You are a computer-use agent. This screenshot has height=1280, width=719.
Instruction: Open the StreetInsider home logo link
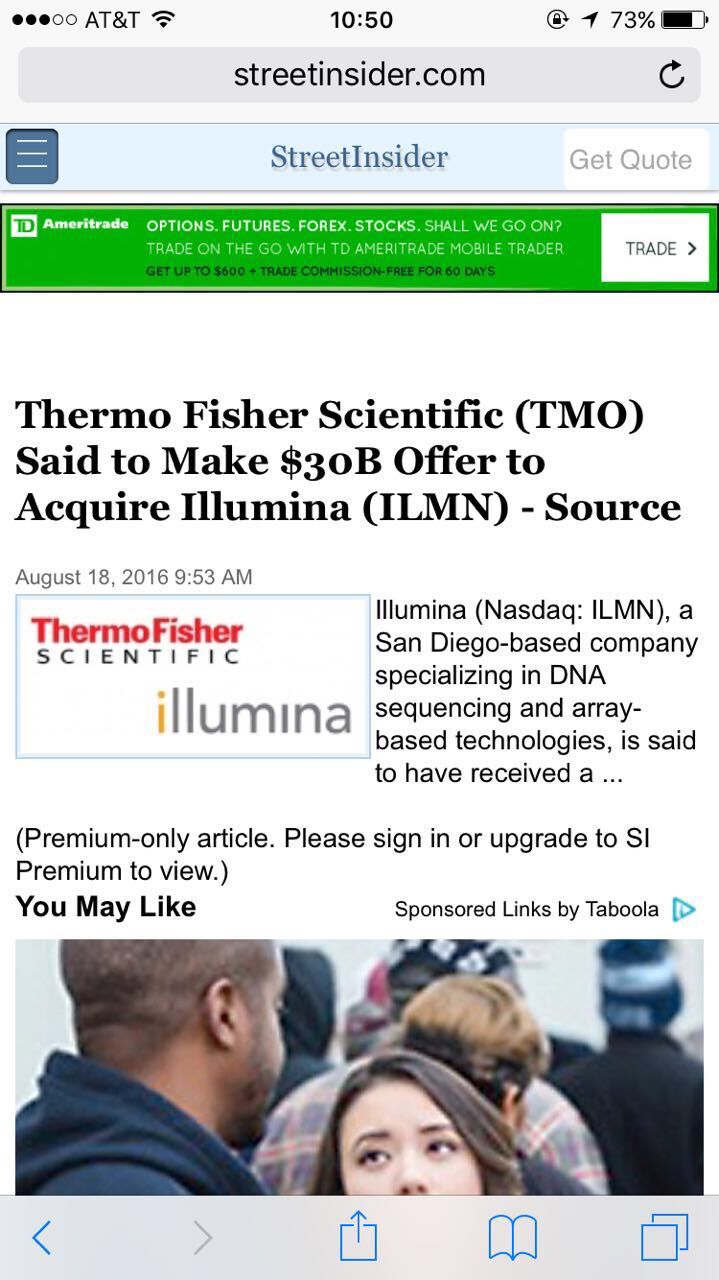[x=359, y=158]
